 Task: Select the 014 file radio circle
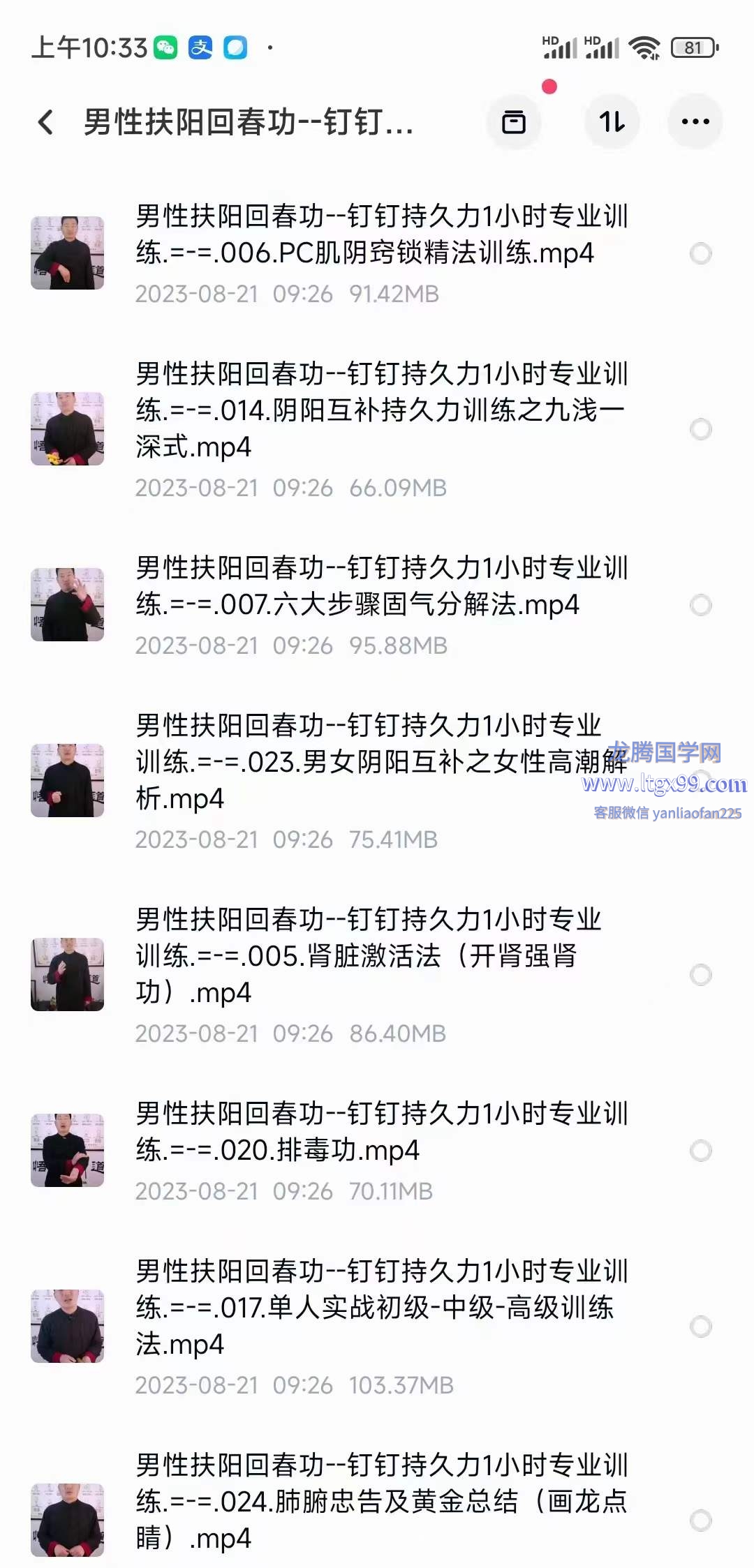pos(700,429)
